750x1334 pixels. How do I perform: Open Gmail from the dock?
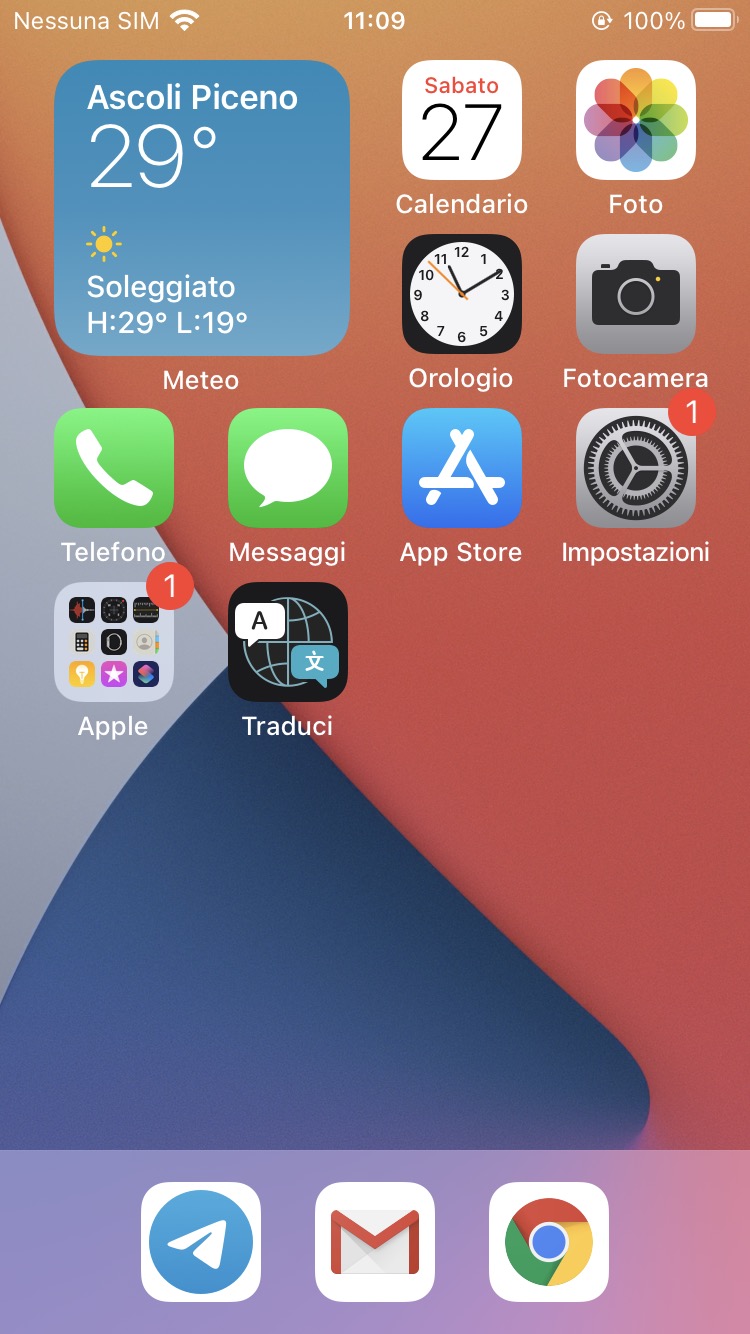[x=375, y=1242]
